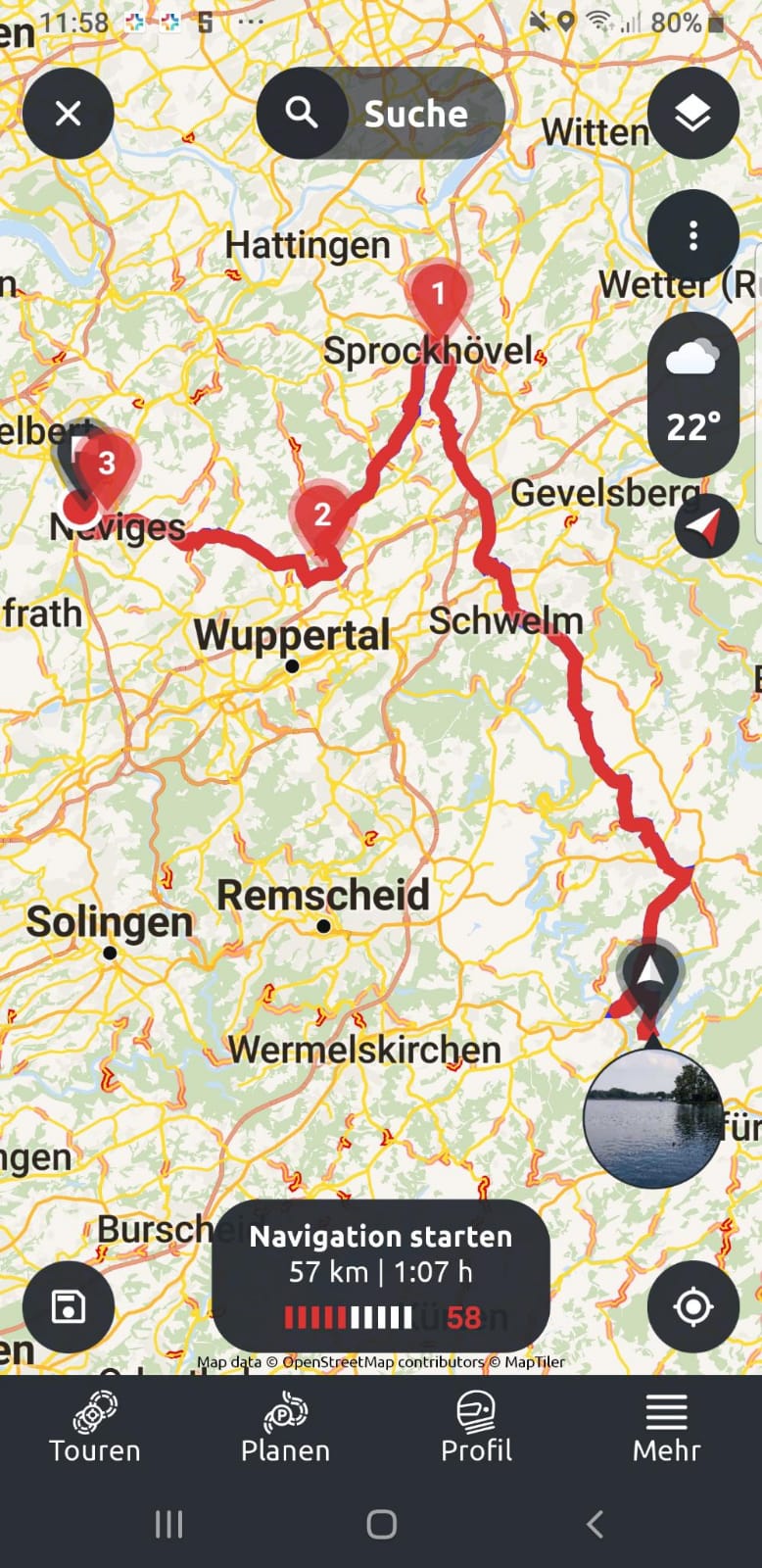The image size is (762, 1568).
Task: Open recent apps from navigation bar
Action: tap(168, 1524)
